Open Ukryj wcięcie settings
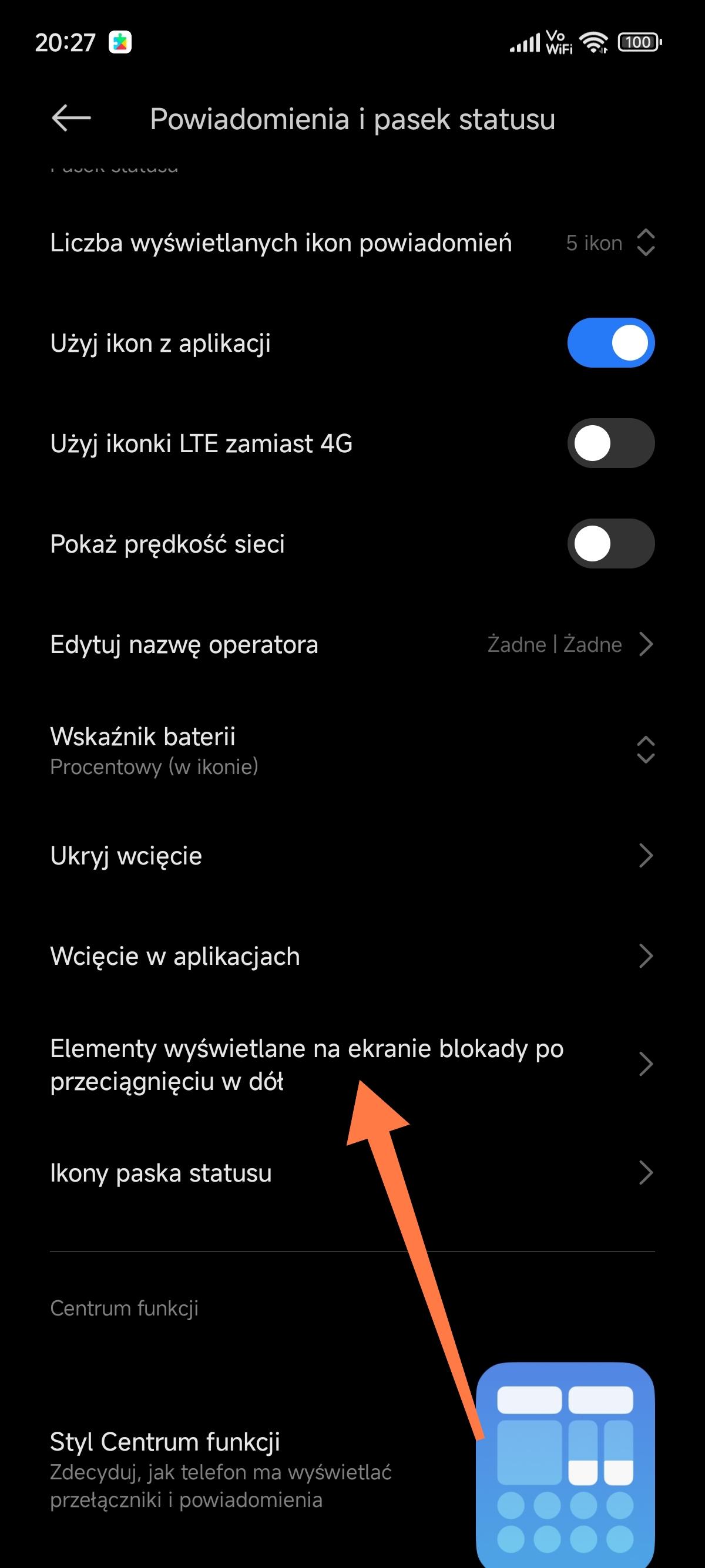Image resolution: width=705 pixels, height=1568 pixels. (352, 856)
